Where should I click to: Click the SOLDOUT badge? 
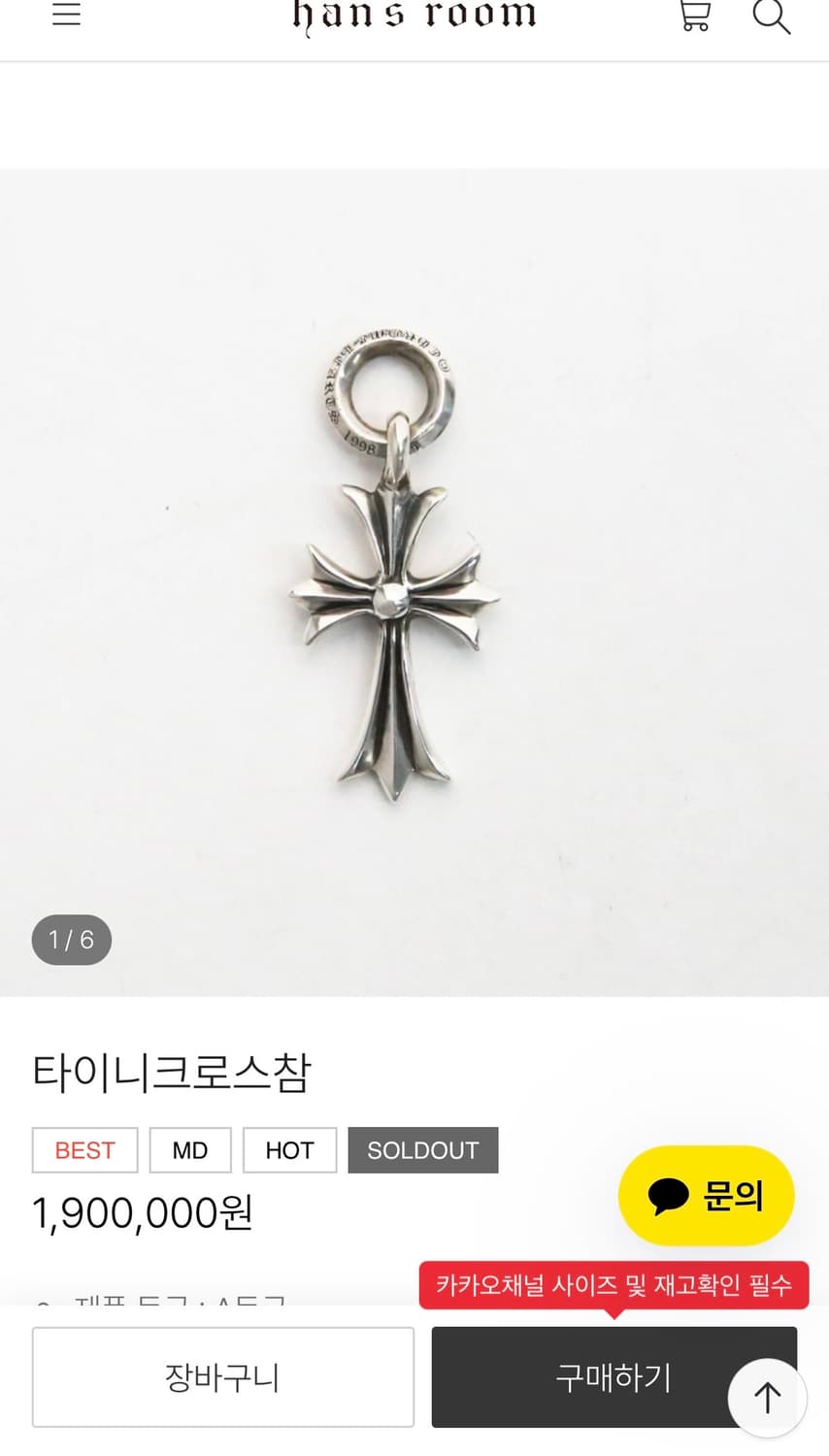[422, 1149]
